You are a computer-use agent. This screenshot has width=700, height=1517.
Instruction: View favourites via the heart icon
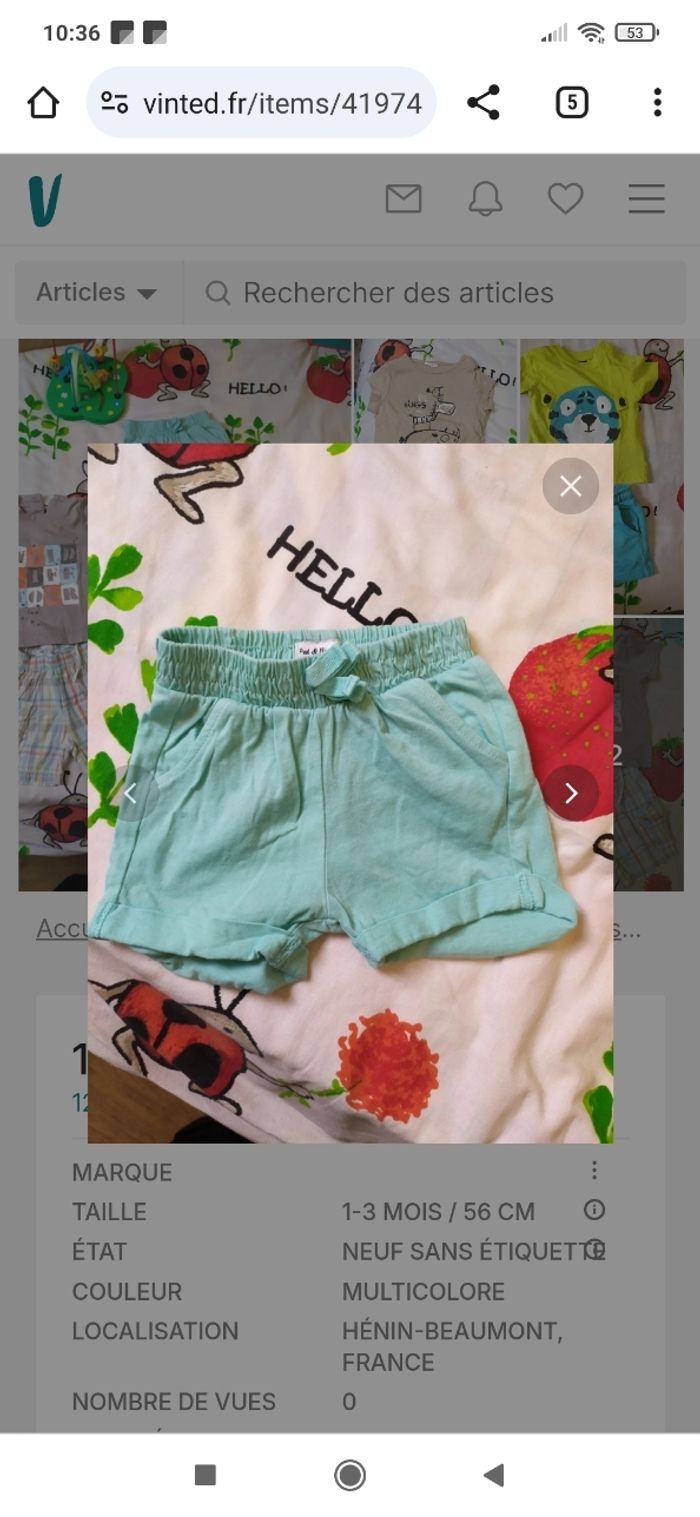tap(565, 199)
